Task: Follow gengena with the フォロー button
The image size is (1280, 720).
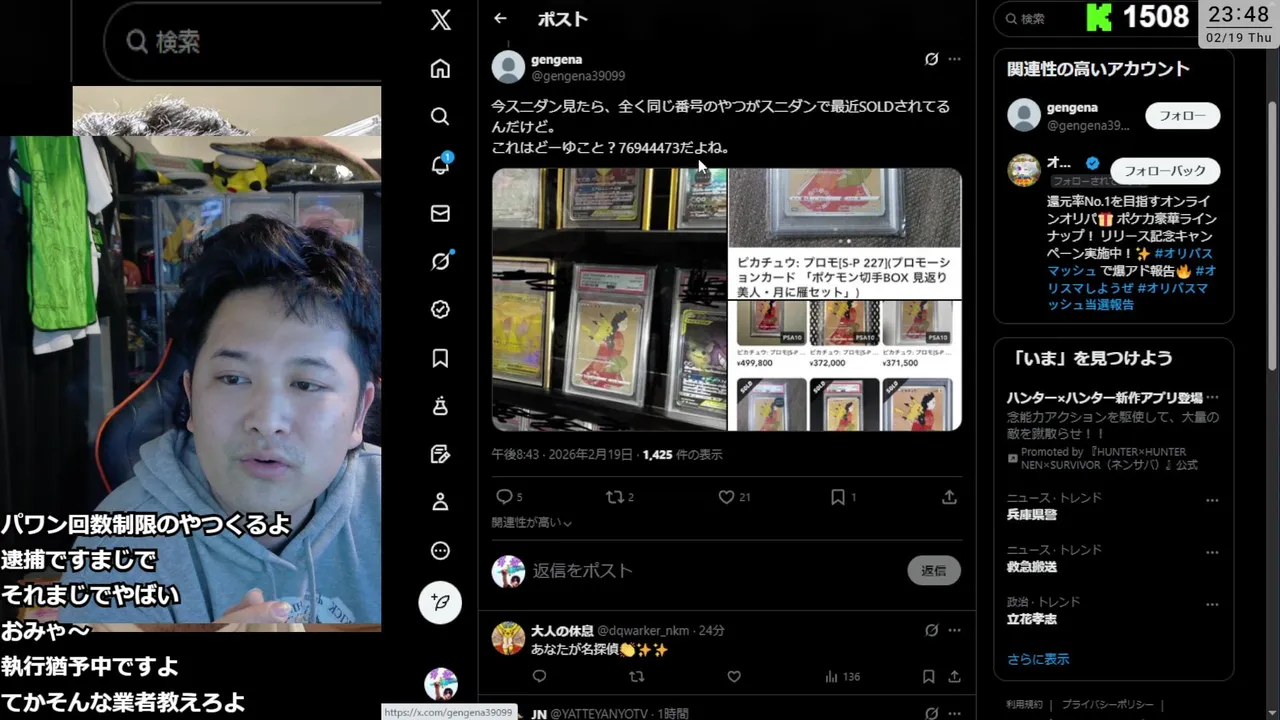Action: (x=1182, y=115)
